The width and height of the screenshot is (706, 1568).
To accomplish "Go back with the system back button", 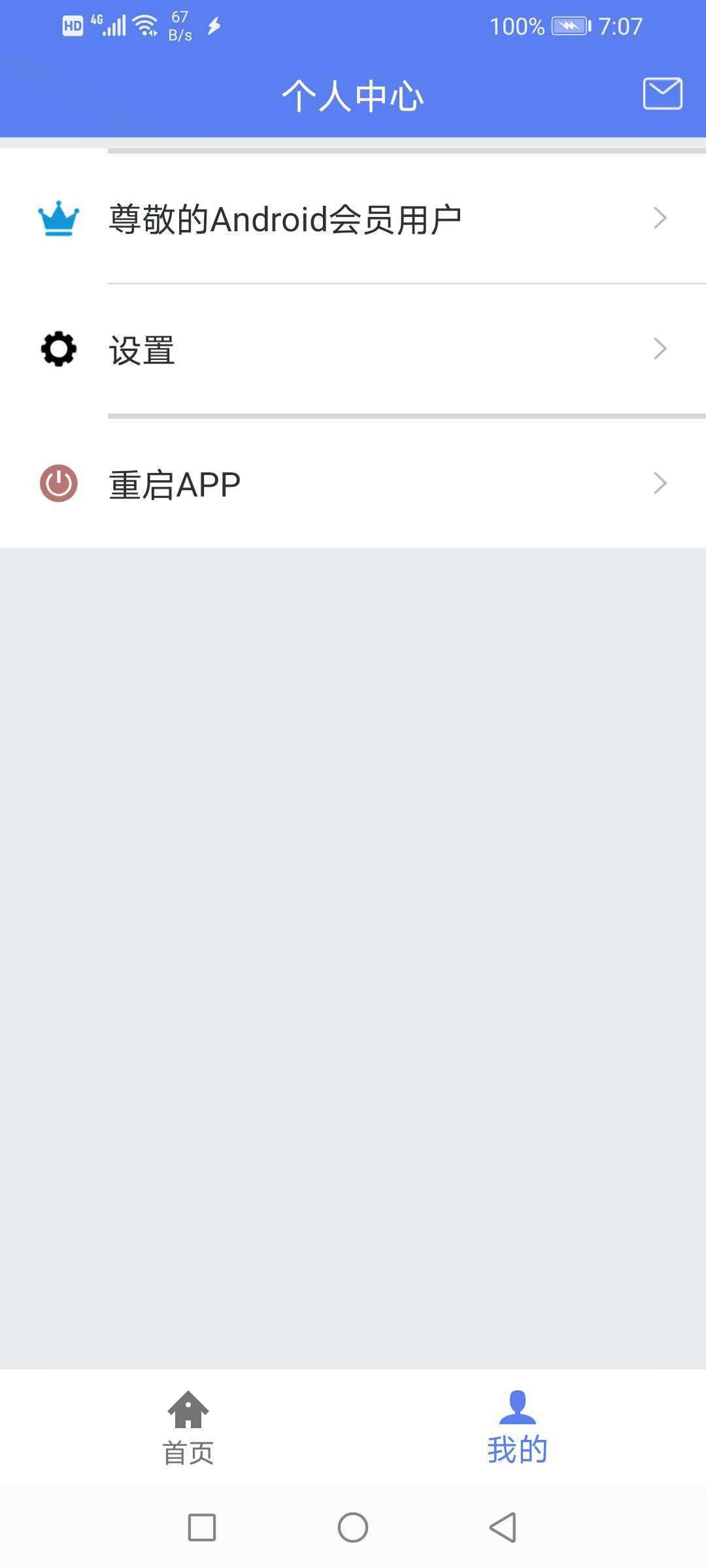I will point(503,1527).
